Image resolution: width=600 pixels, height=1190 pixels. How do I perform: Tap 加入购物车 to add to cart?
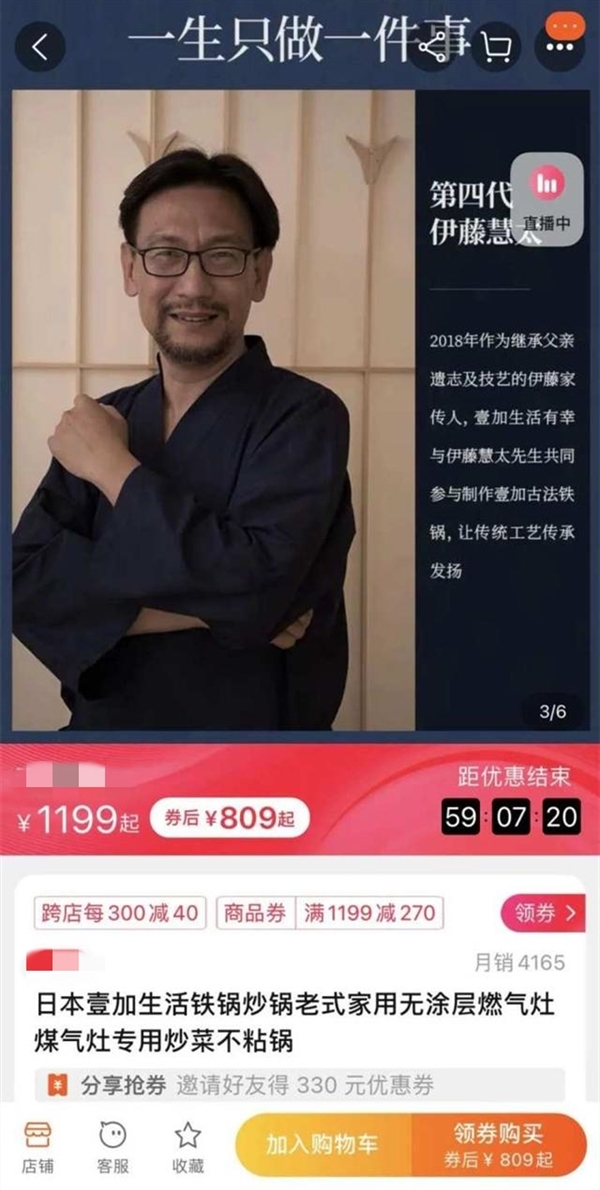322,1145
